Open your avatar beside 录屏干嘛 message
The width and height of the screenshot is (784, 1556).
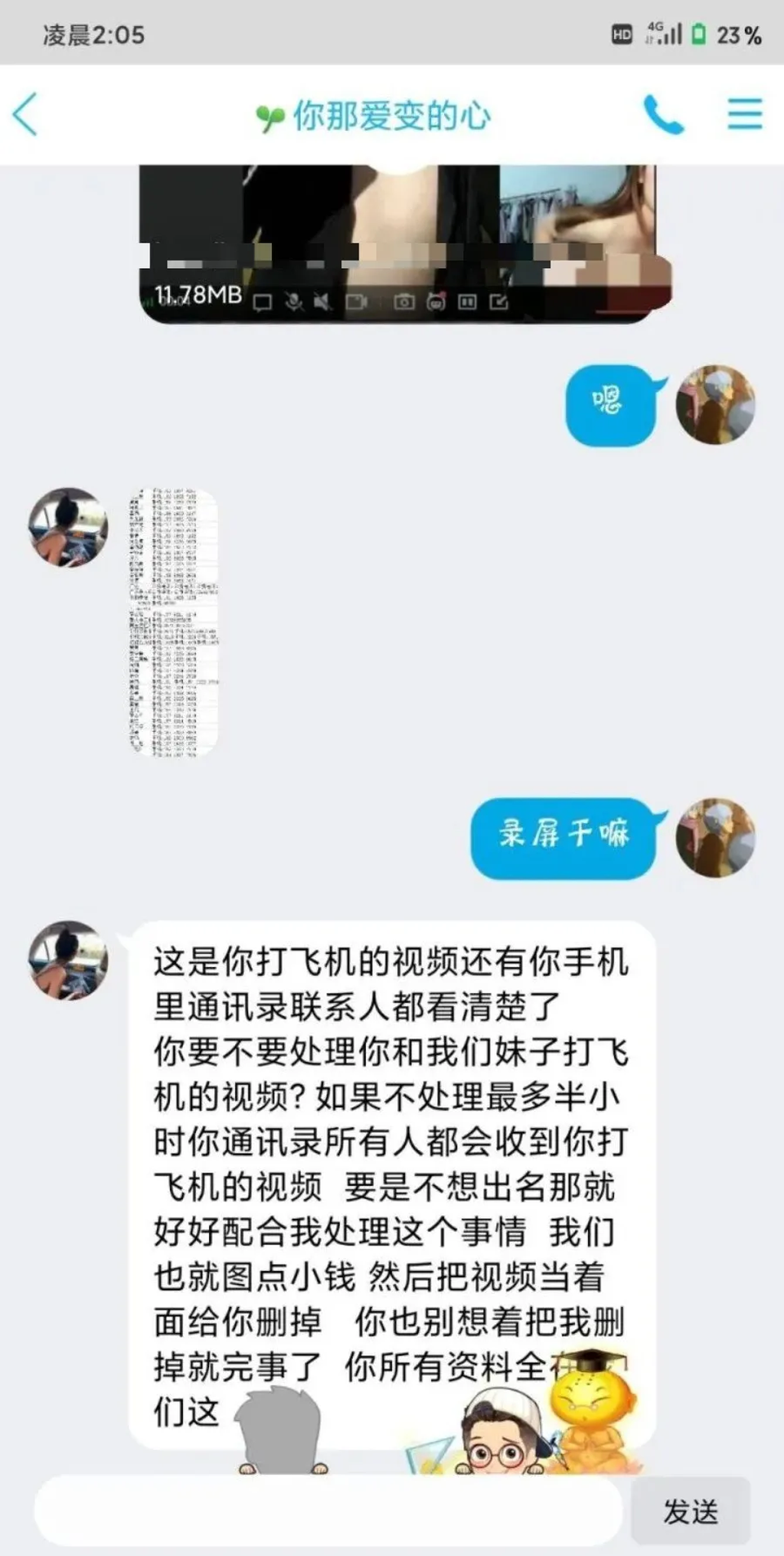pos(715,838)
